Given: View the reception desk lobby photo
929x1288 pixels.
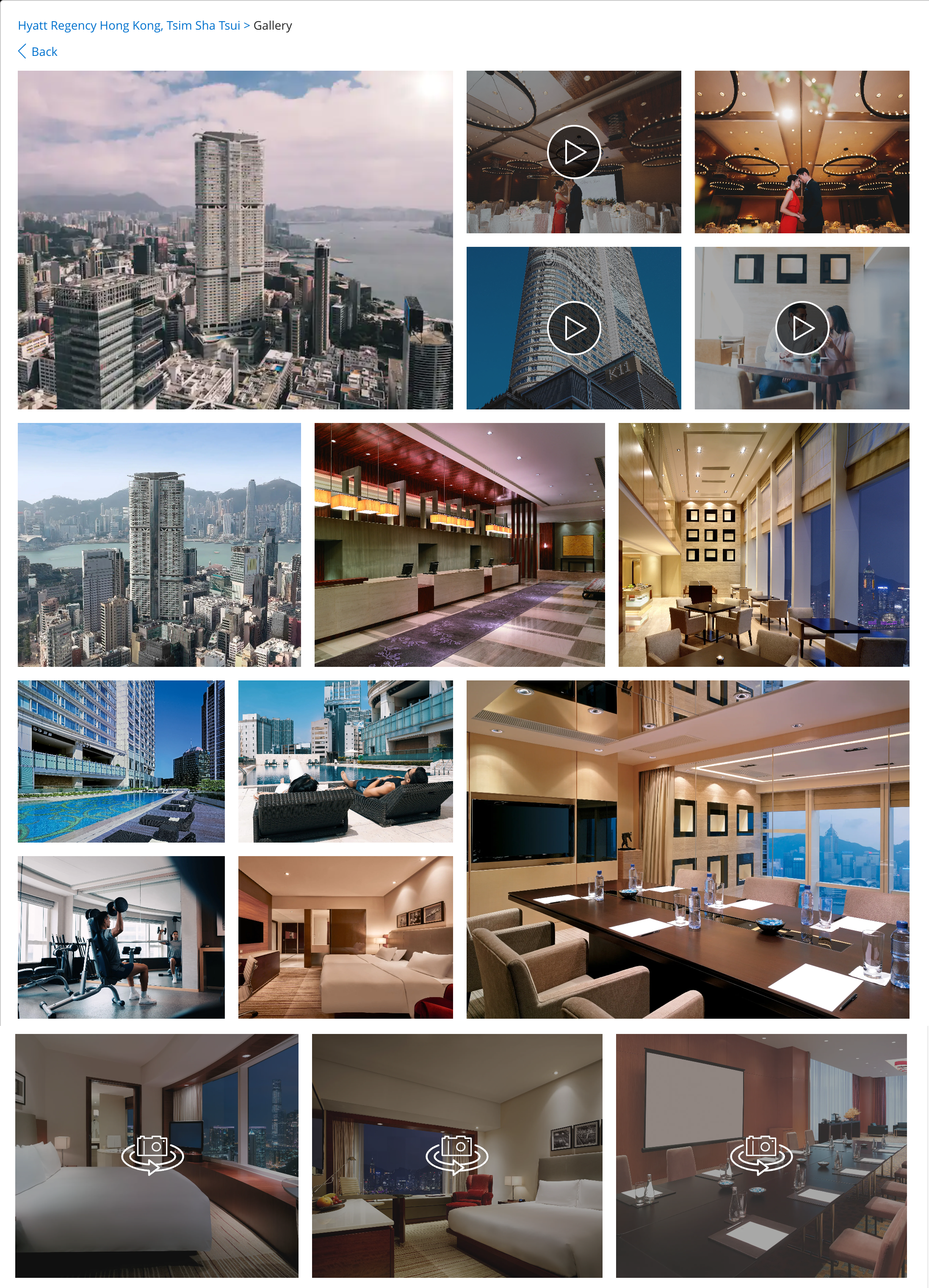Looking at the screenshot, I should click(459, 544).
